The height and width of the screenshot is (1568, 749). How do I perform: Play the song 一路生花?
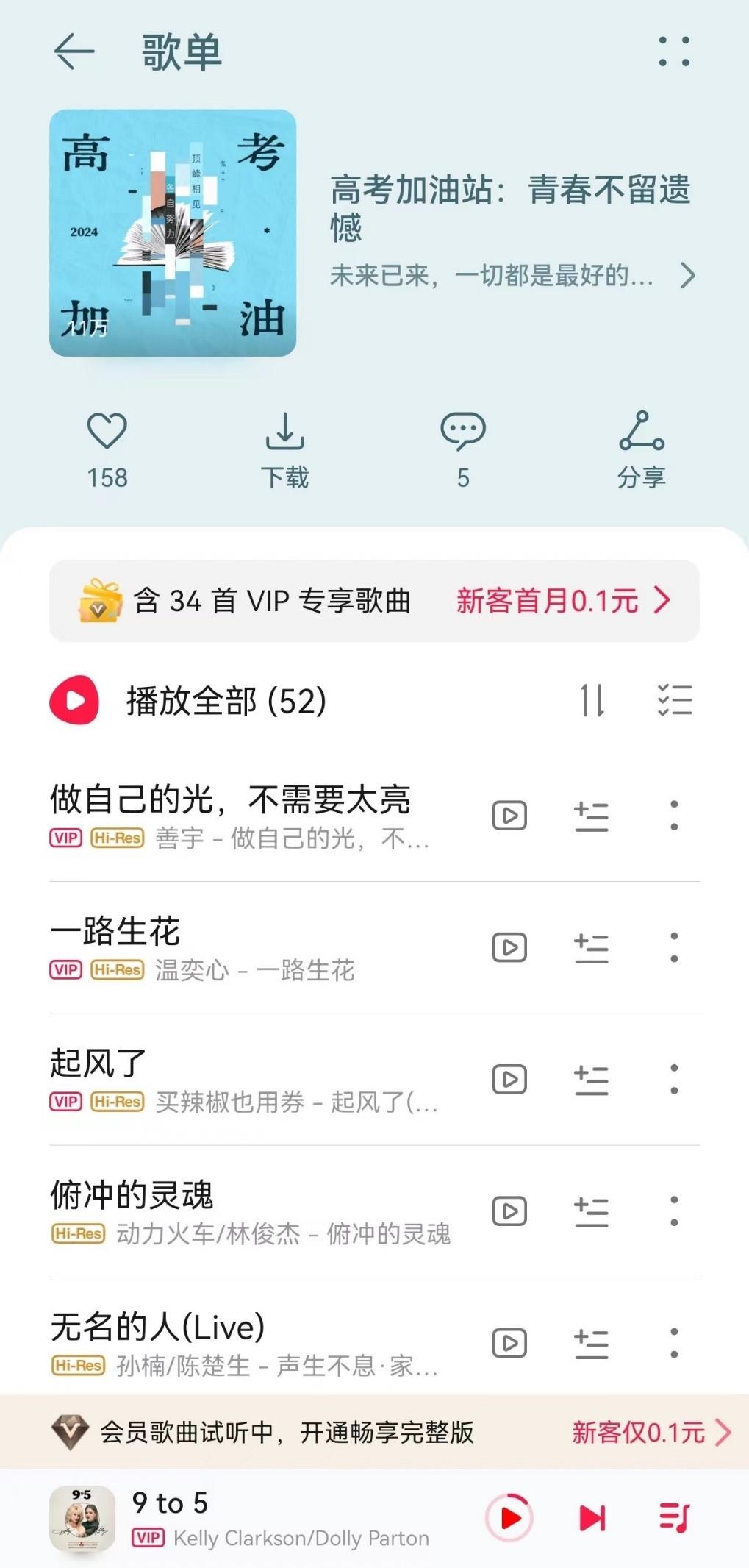pos(115,932)
